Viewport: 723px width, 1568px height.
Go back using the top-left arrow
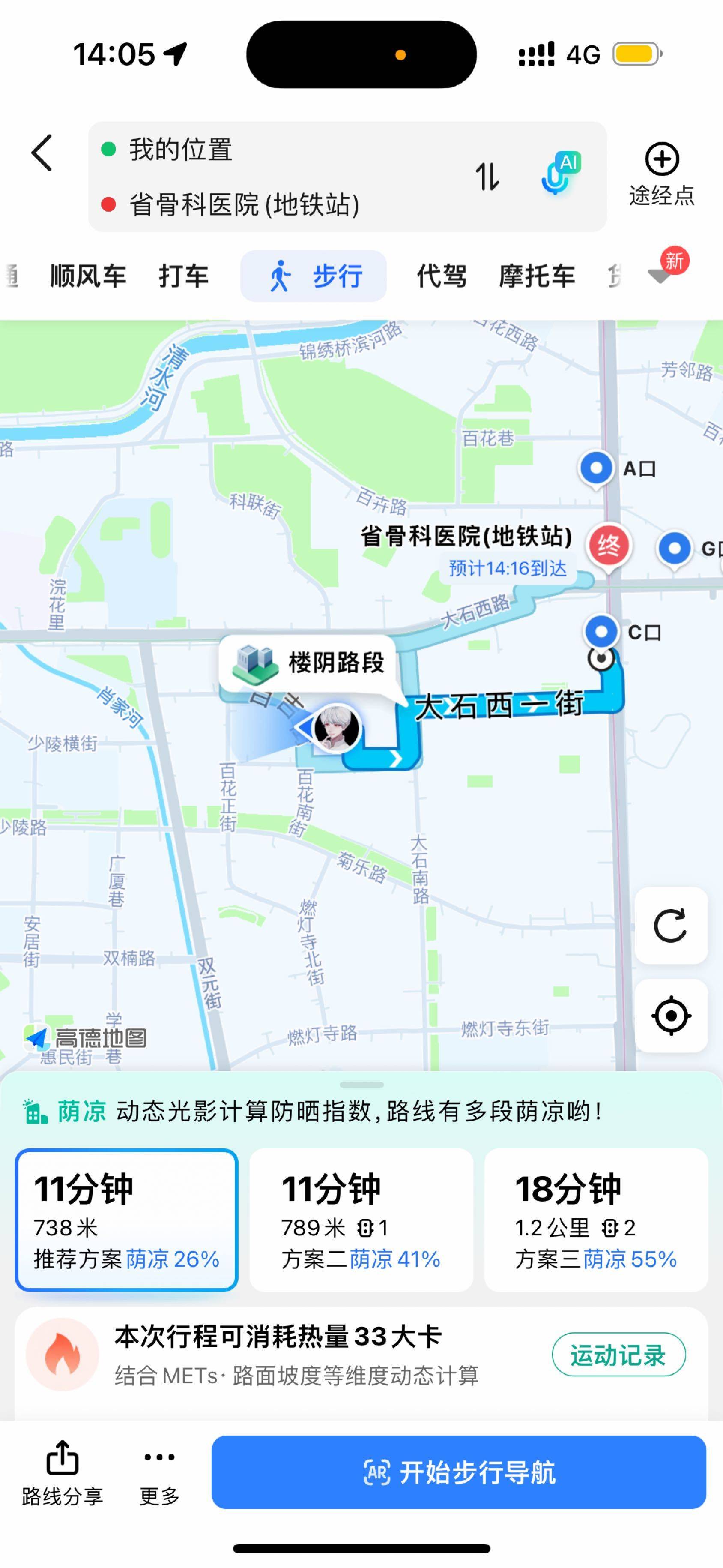point(42,153)
